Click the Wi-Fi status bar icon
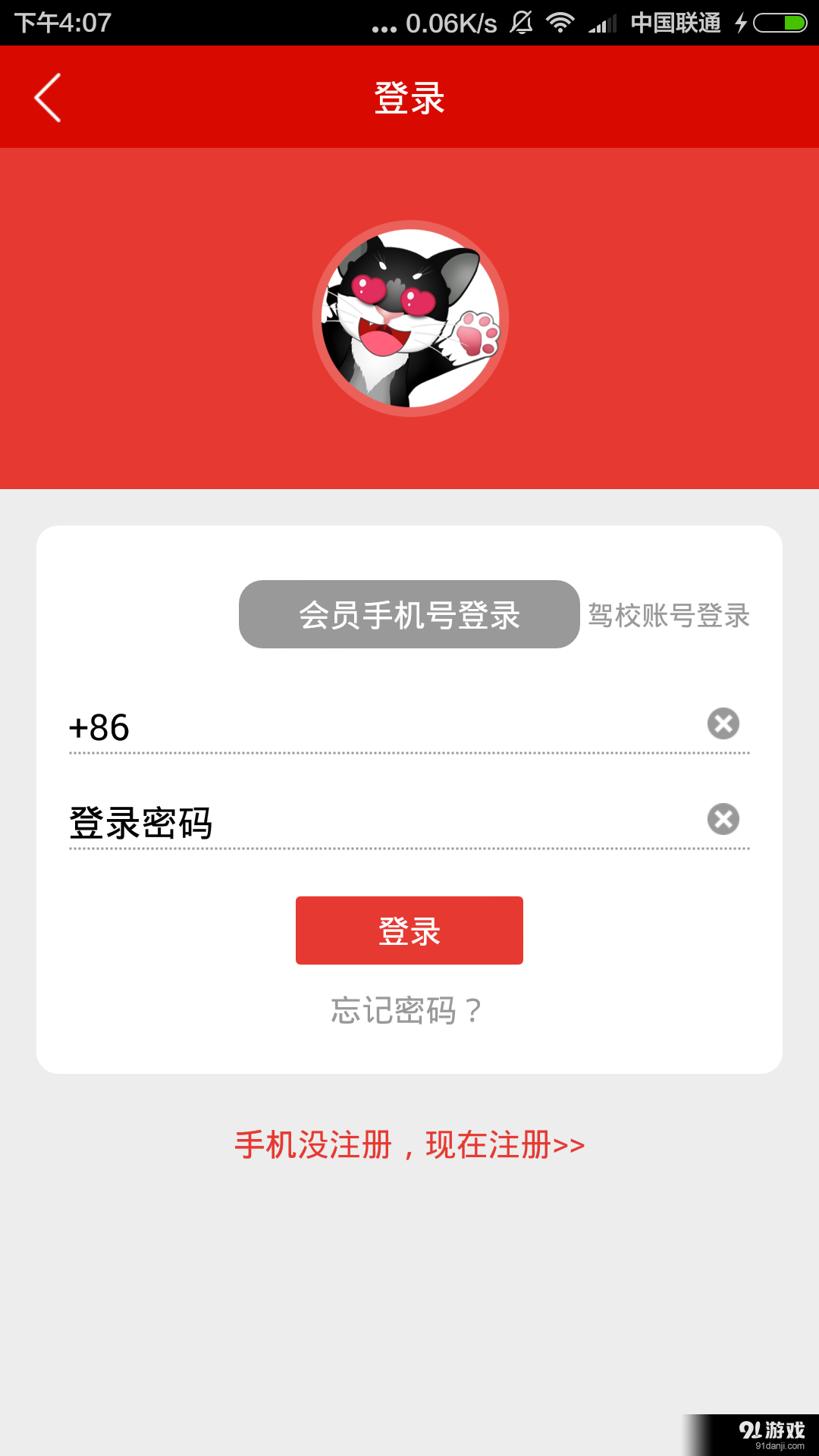Screen dimensions: 819x1456 [559, 21]
